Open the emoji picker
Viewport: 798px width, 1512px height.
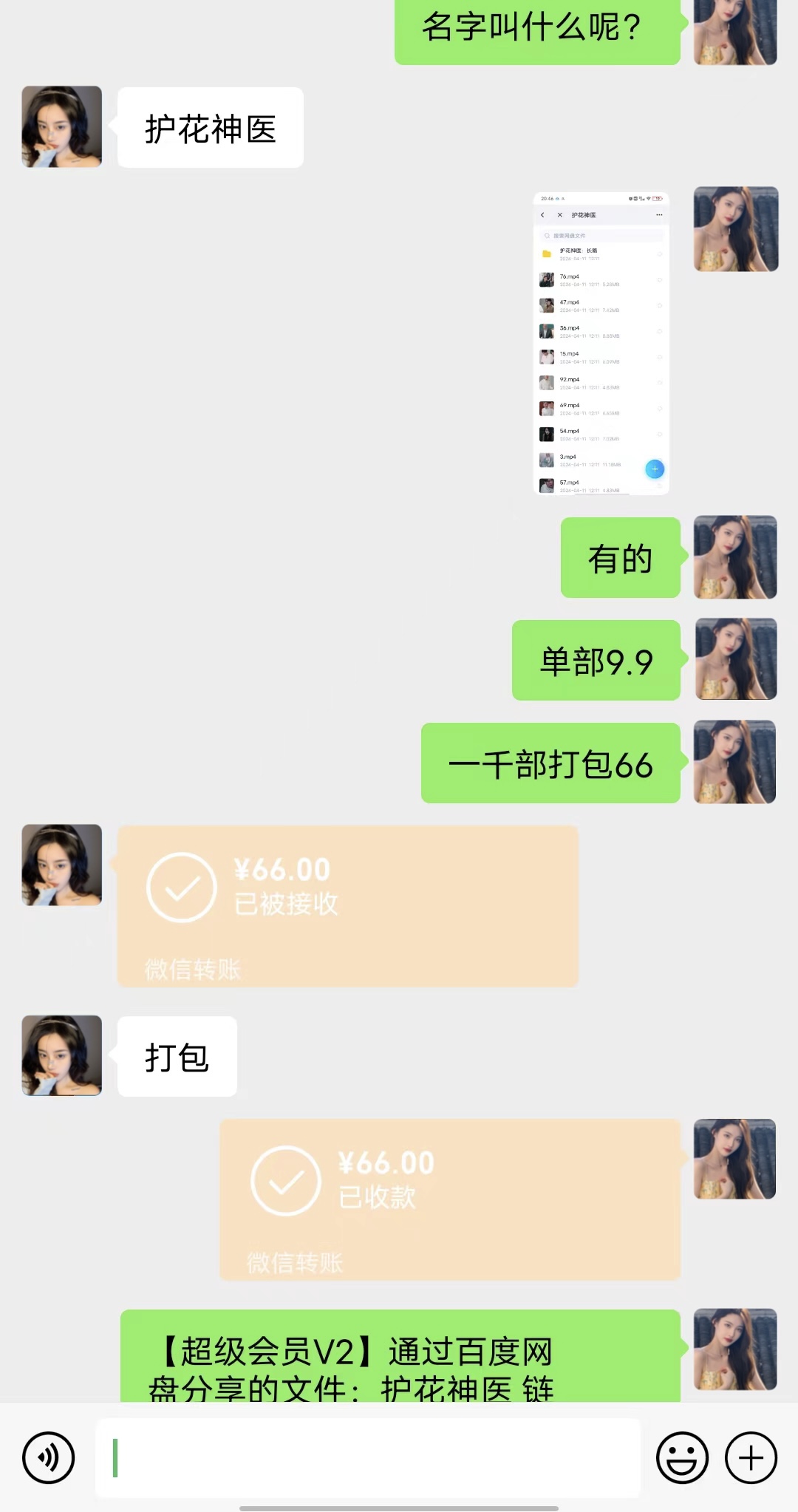682,1458
